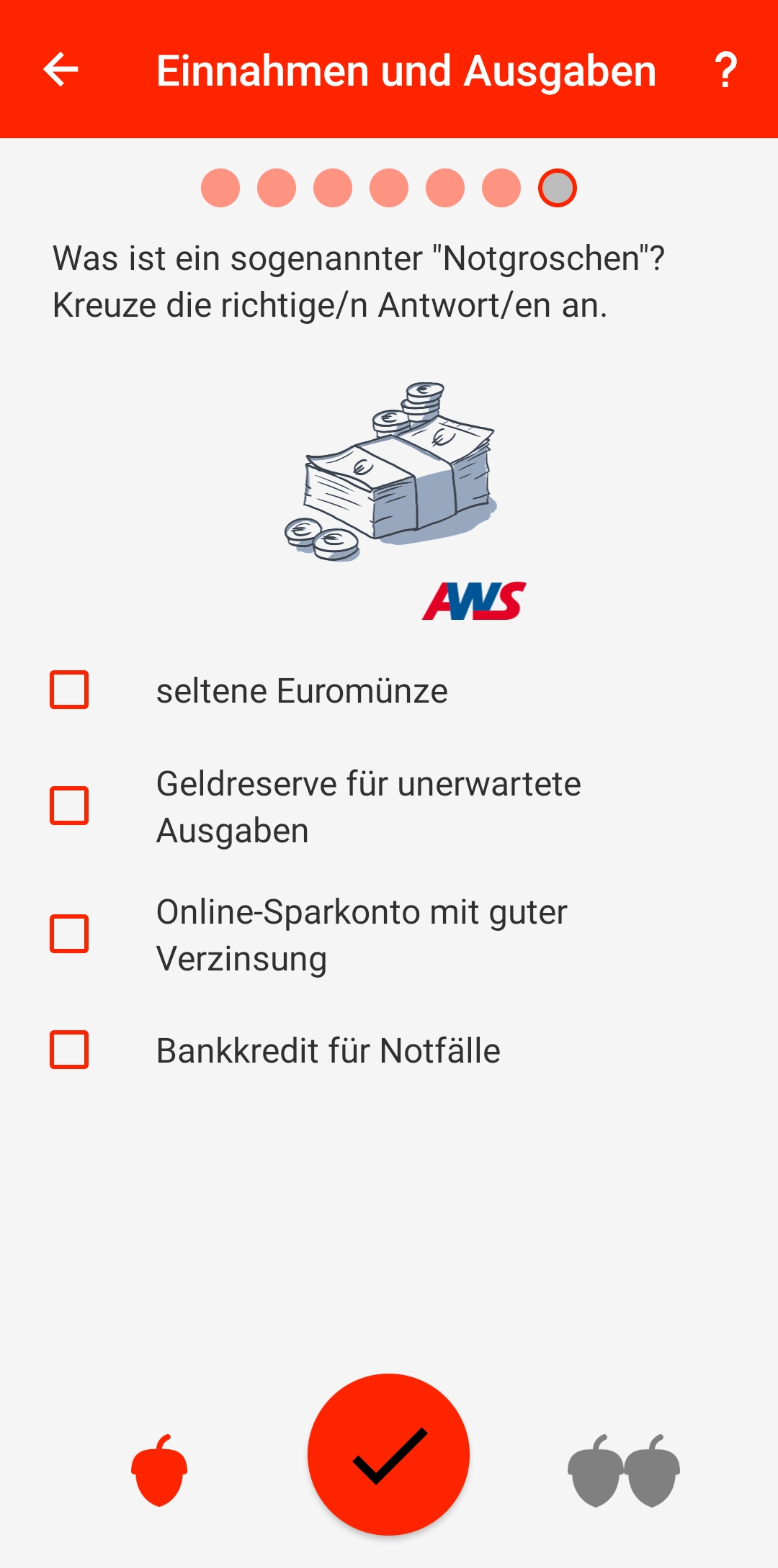Viewport: 778px width, 1568px height.
Task: Open help via the question mark
Action: click(x=725, y=70)
